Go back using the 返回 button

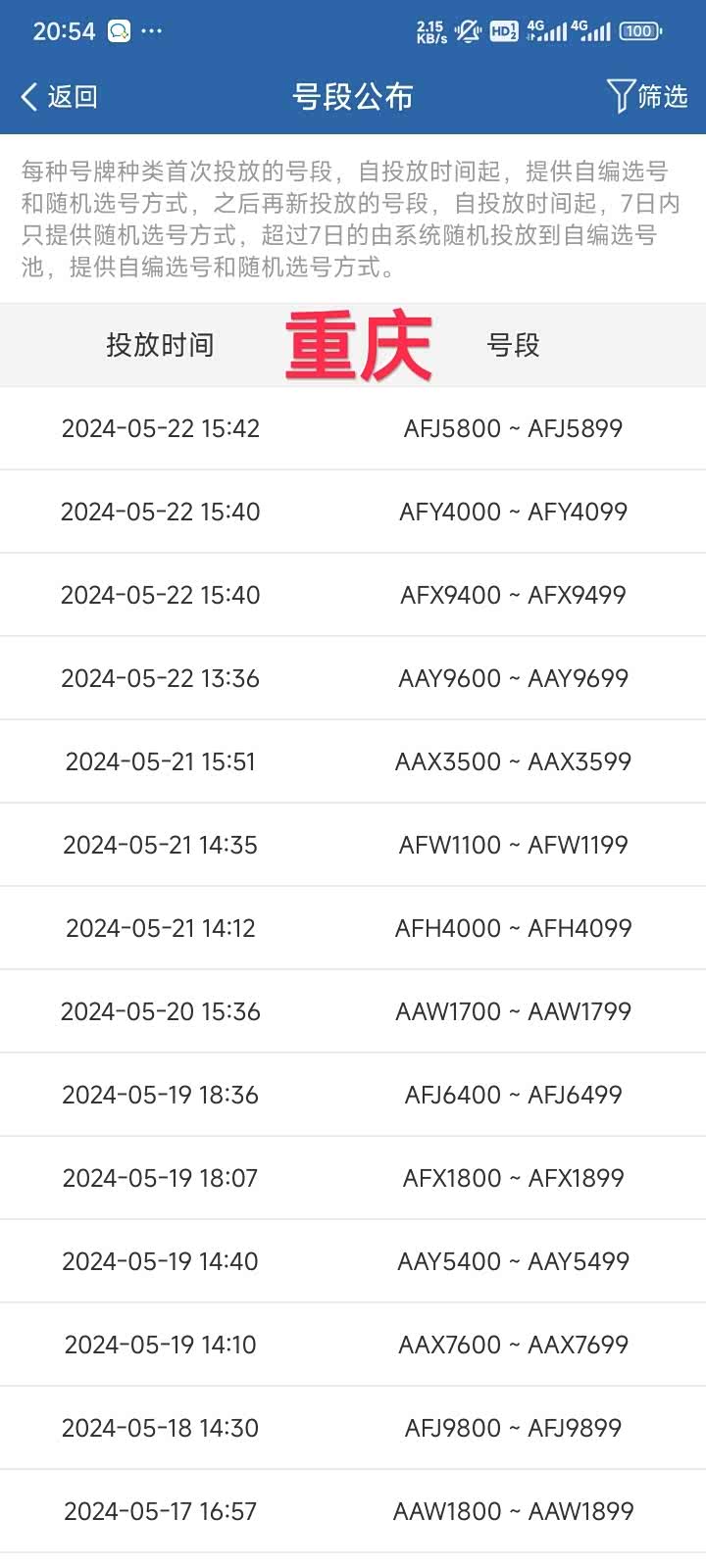tap(59, 96)
